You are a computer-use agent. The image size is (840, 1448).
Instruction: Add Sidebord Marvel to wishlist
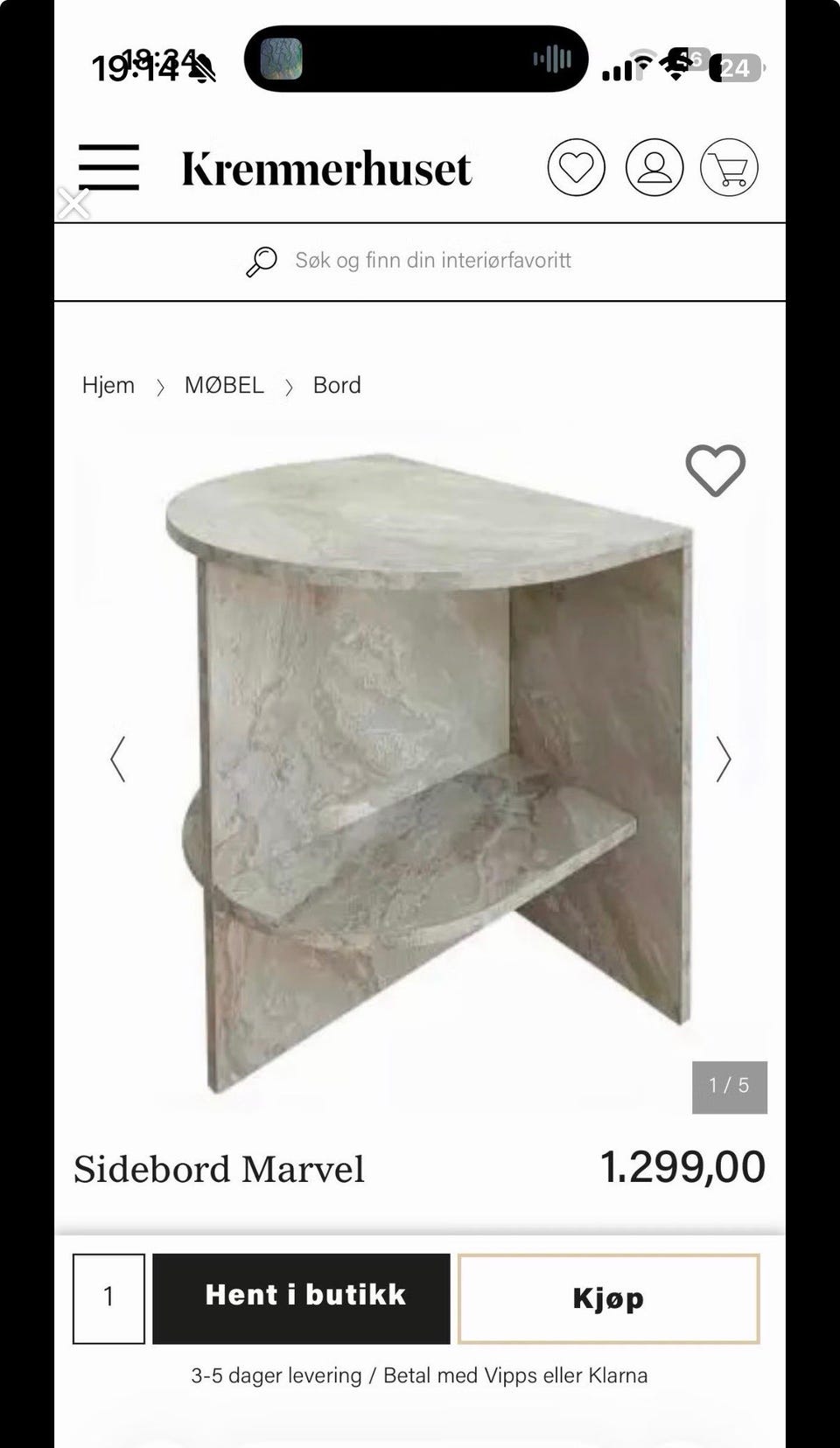pyautogui.click(x=715, y=471)
